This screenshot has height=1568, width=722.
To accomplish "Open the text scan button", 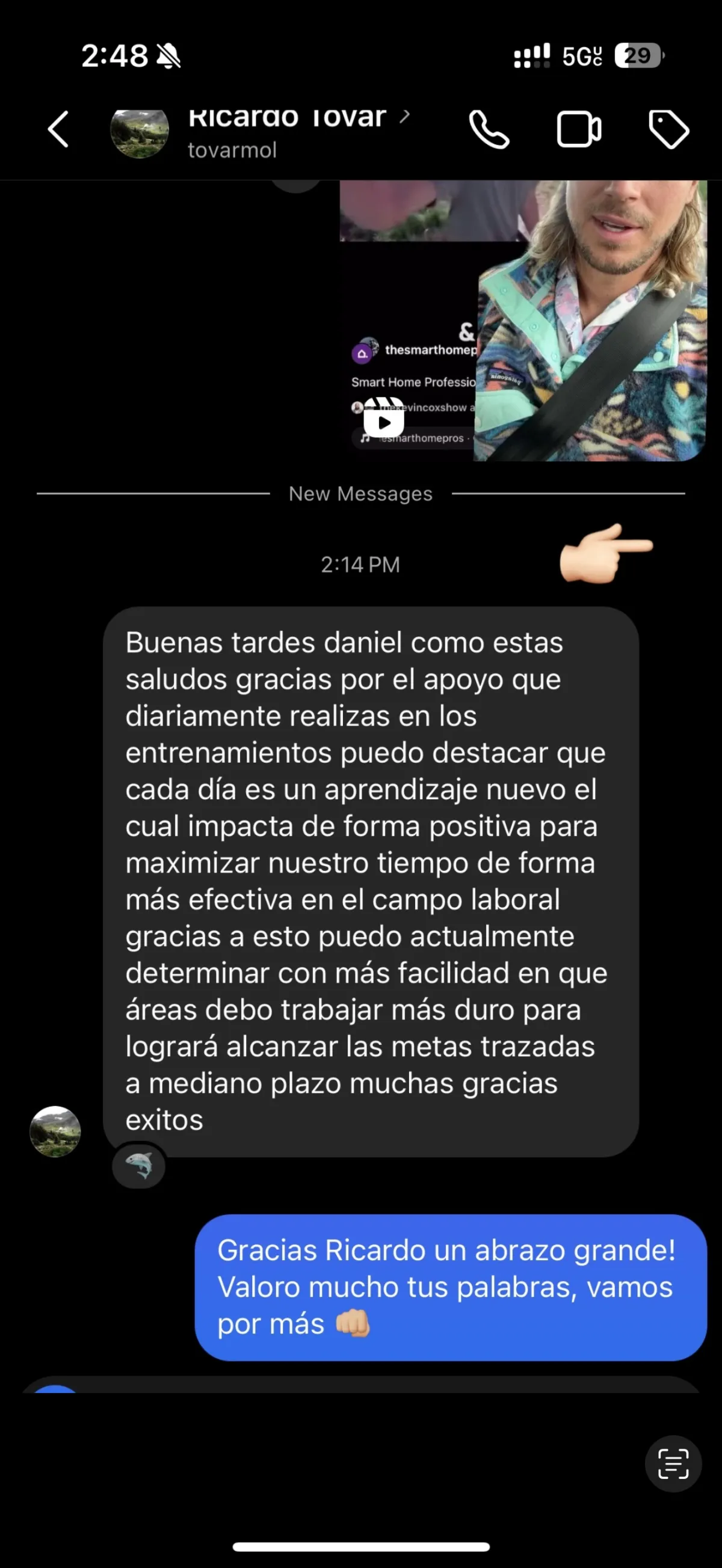I will [x=673, y=1463].
